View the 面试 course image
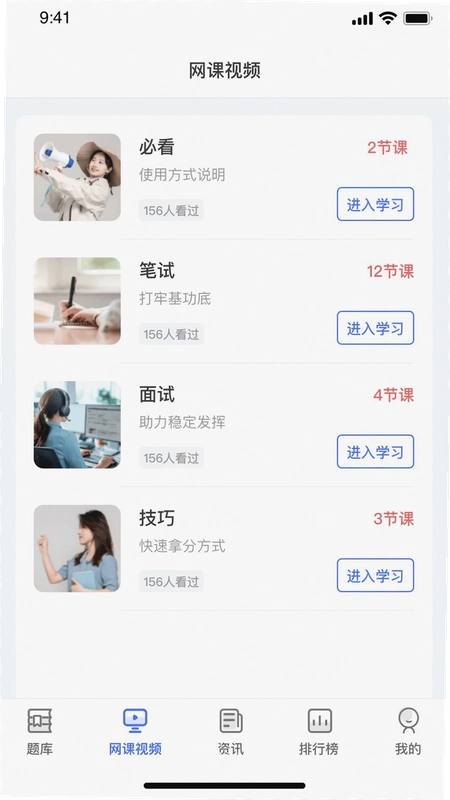450x800 pixels. click(77, 424)
